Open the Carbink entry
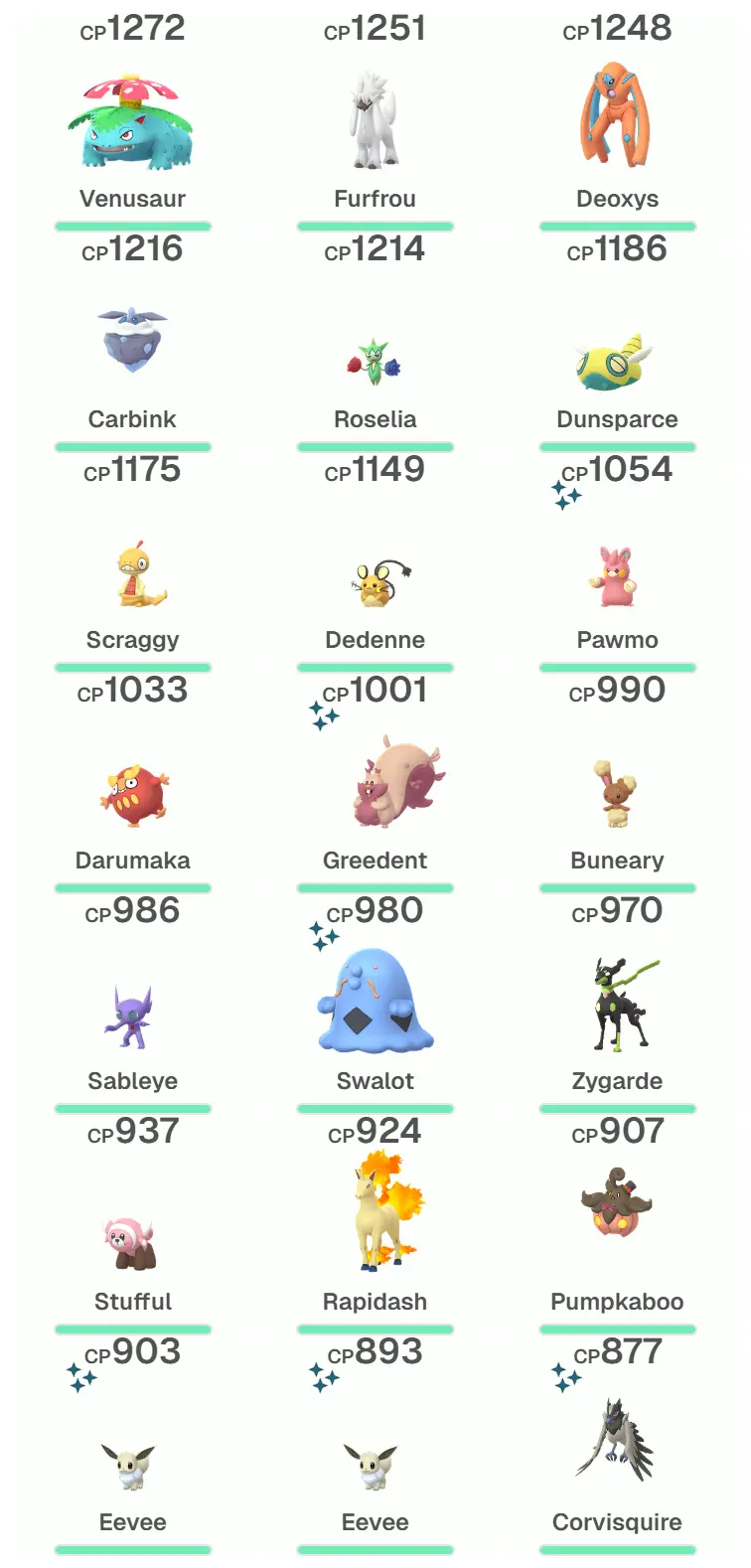The height and width of the screenshot is (1568, 751). click(132, 342)
